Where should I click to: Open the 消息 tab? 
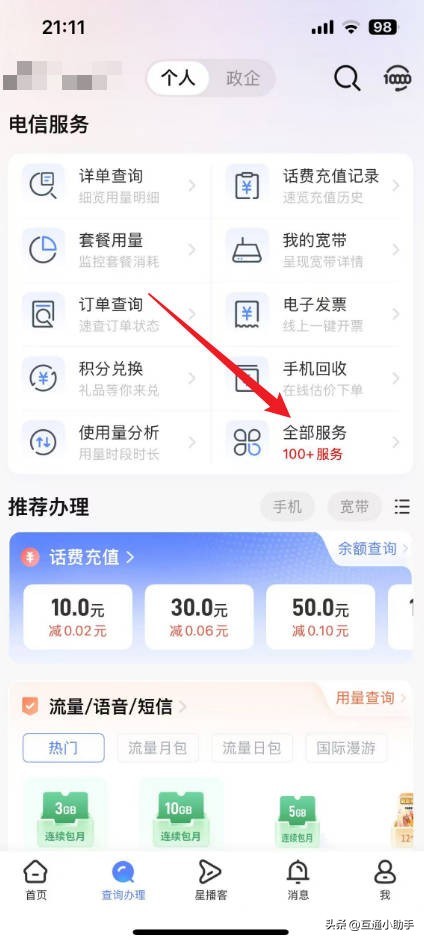pyautogui.click(x=298, y=881)
